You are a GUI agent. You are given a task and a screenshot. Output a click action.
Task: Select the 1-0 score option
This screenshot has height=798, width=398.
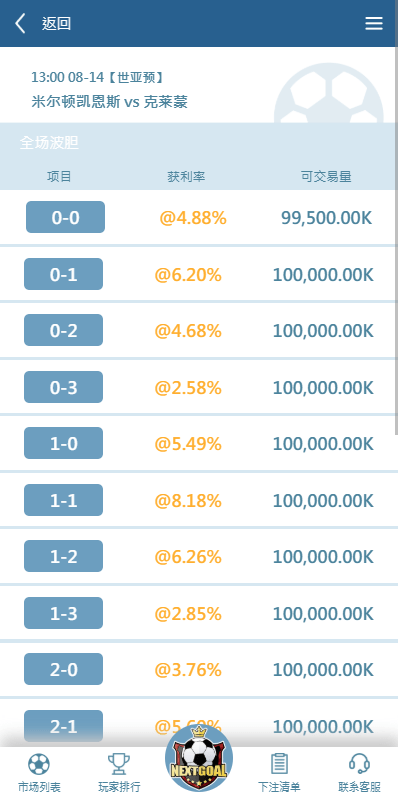[63, 443]
